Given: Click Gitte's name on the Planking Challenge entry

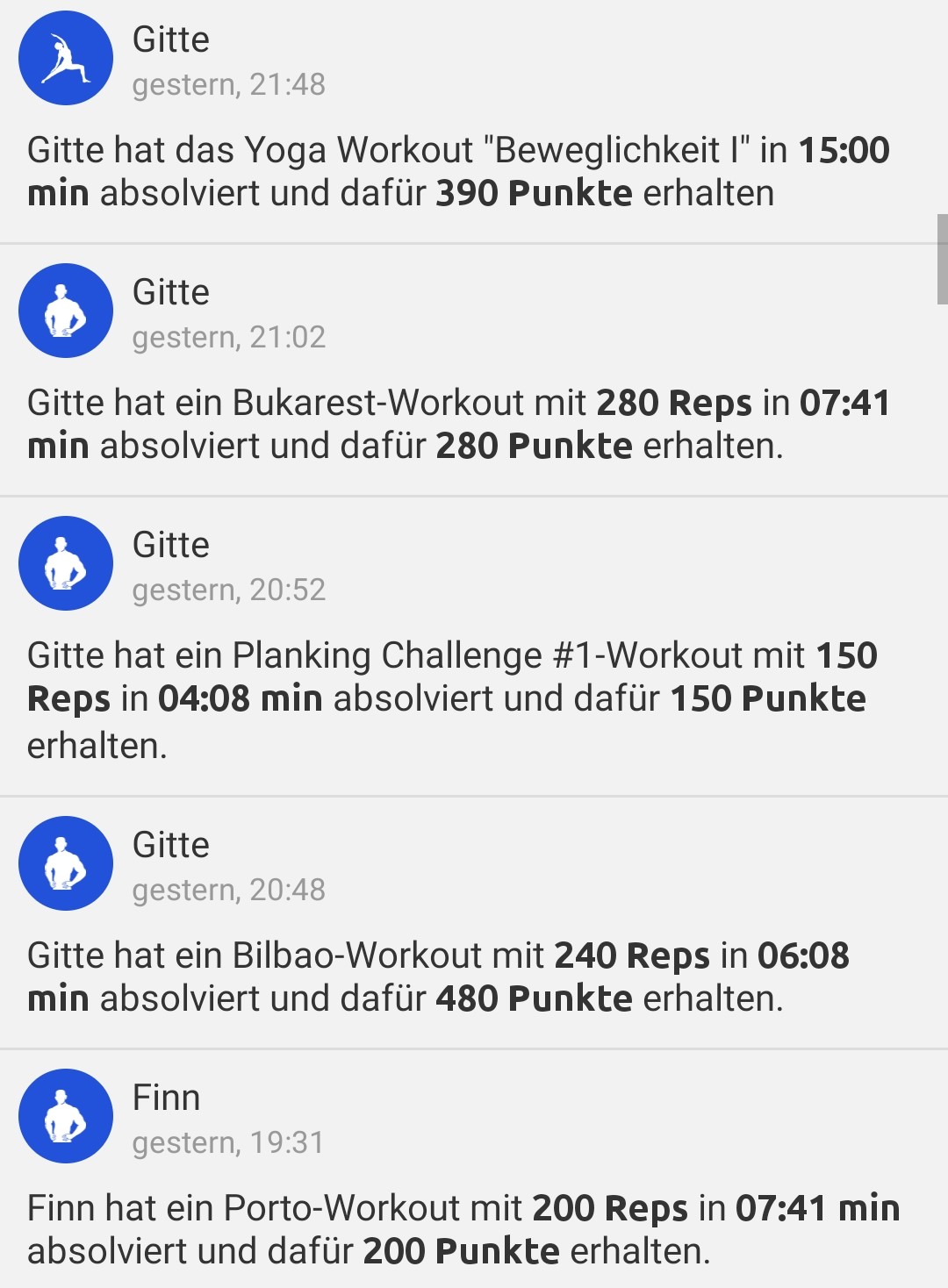Looking at the screenshot, I should point(171,545).
